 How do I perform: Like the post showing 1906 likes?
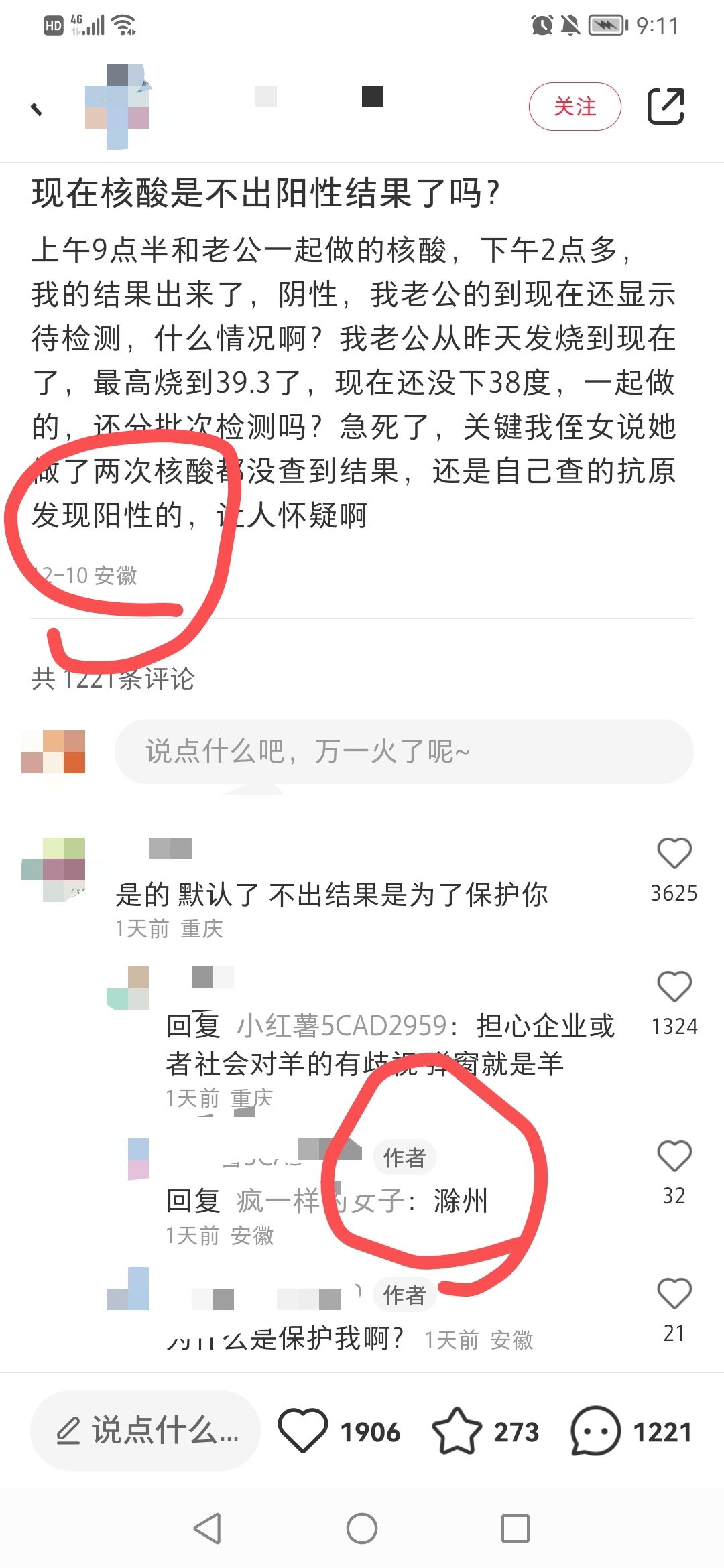303,1431
